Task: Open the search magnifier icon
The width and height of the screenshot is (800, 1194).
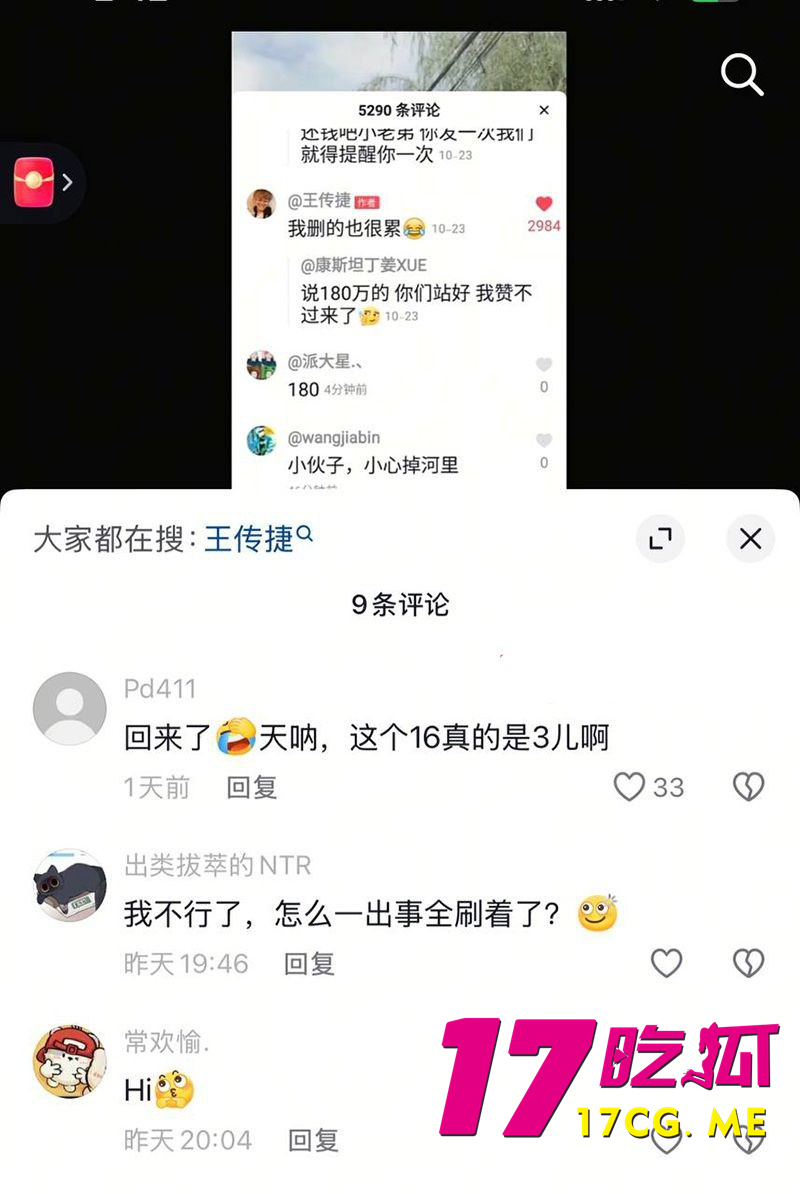Action: tap(742, 75)
